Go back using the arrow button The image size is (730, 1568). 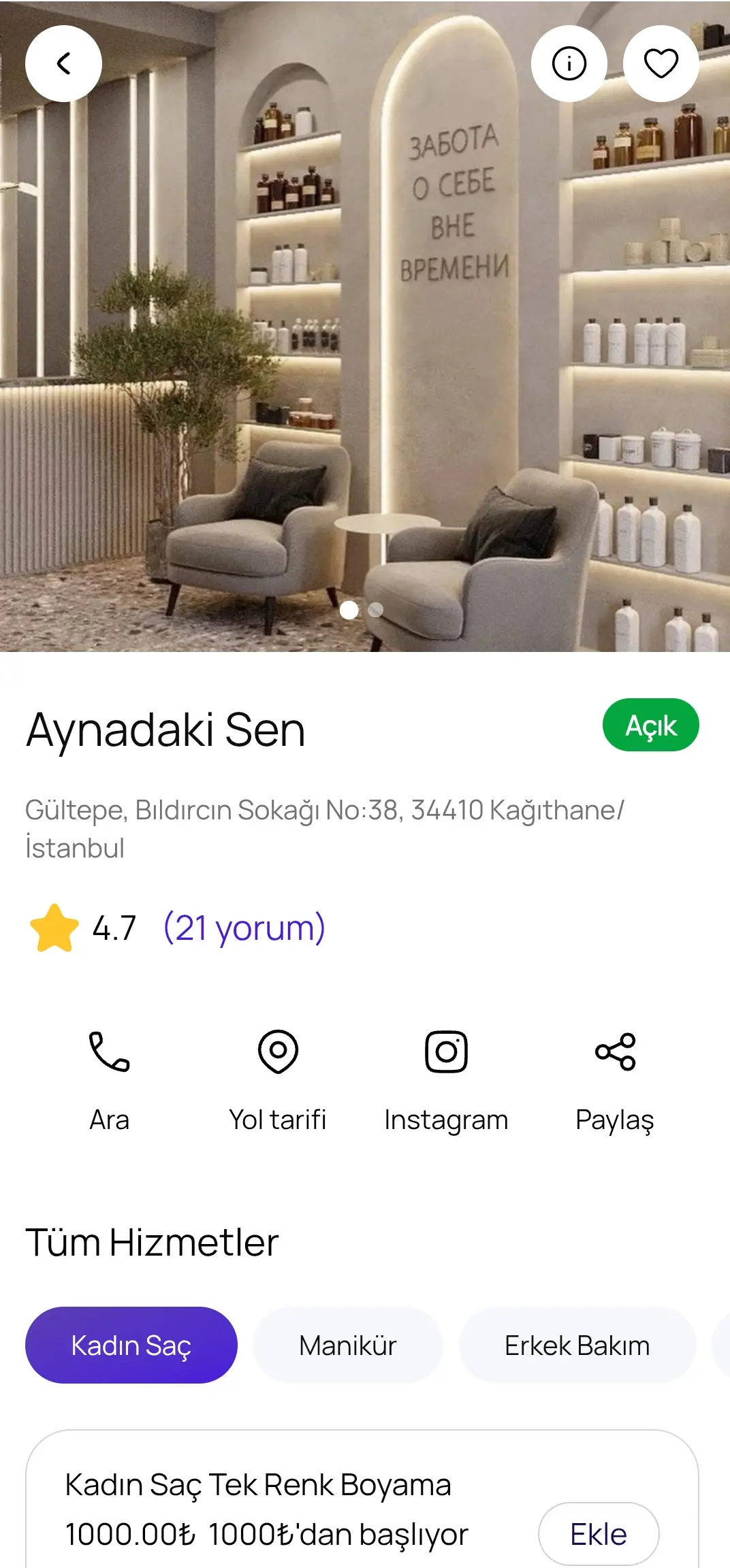pyautogui.click(x=63, y=64)
